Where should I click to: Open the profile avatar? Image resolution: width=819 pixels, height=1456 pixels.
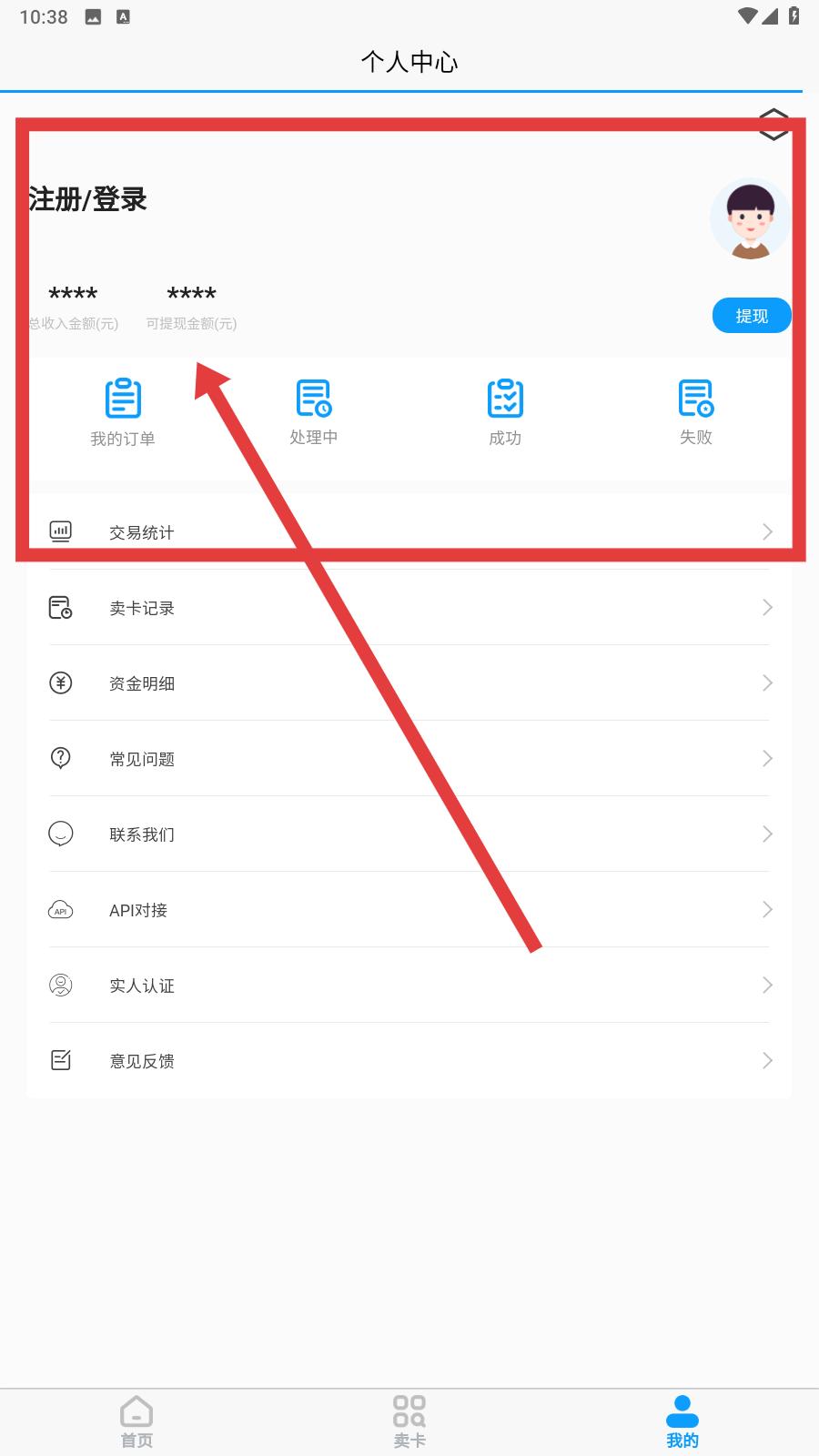(x=750, y=219)
